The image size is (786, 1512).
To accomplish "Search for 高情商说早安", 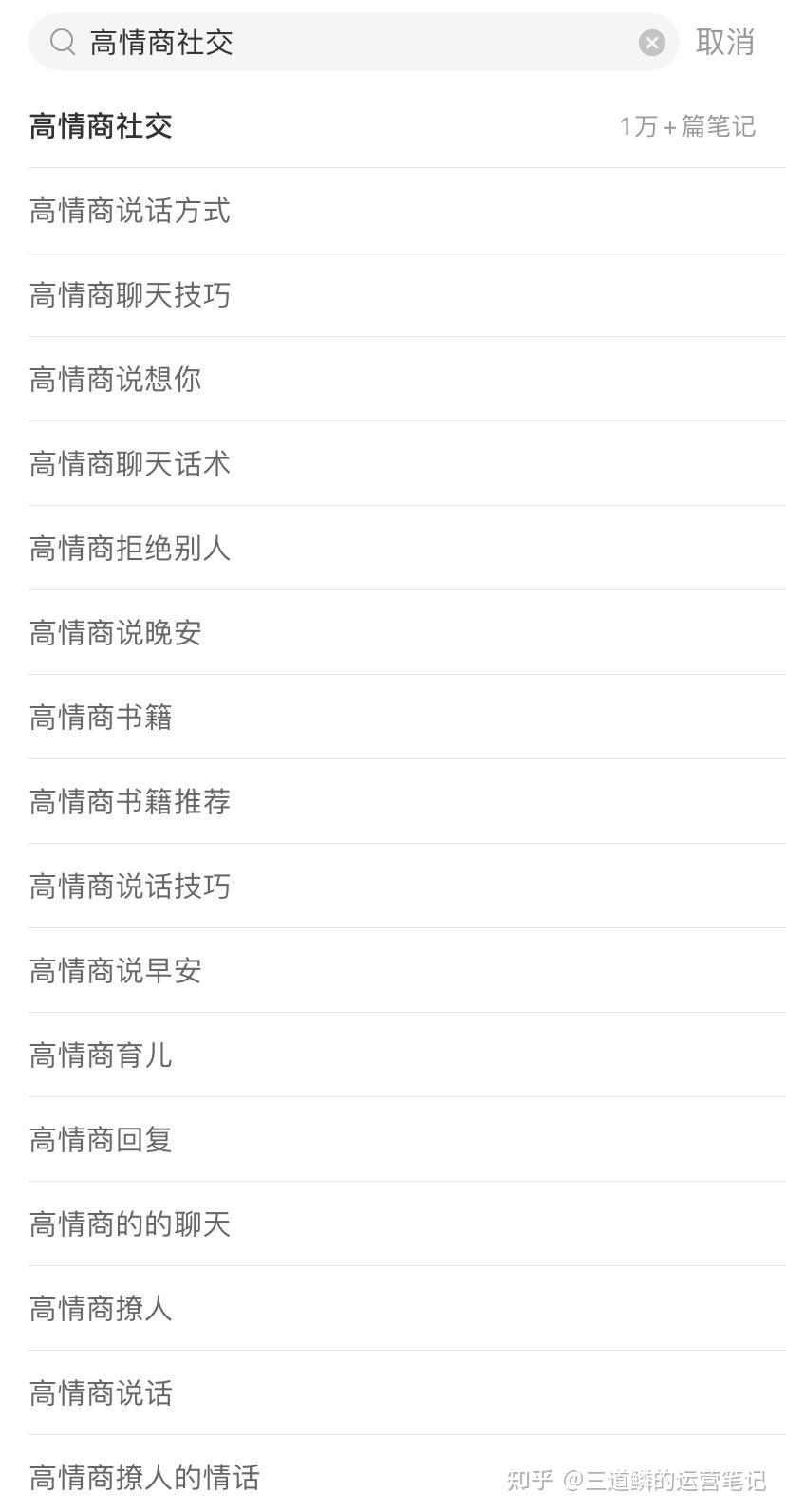I will point(116,971).
